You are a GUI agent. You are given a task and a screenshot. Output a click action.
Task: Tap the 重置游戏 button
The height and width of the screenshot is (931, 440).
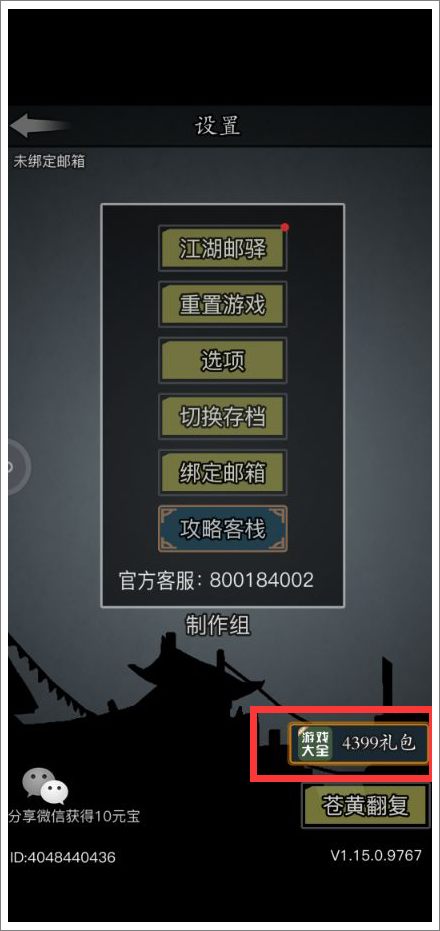pos(223,305)
